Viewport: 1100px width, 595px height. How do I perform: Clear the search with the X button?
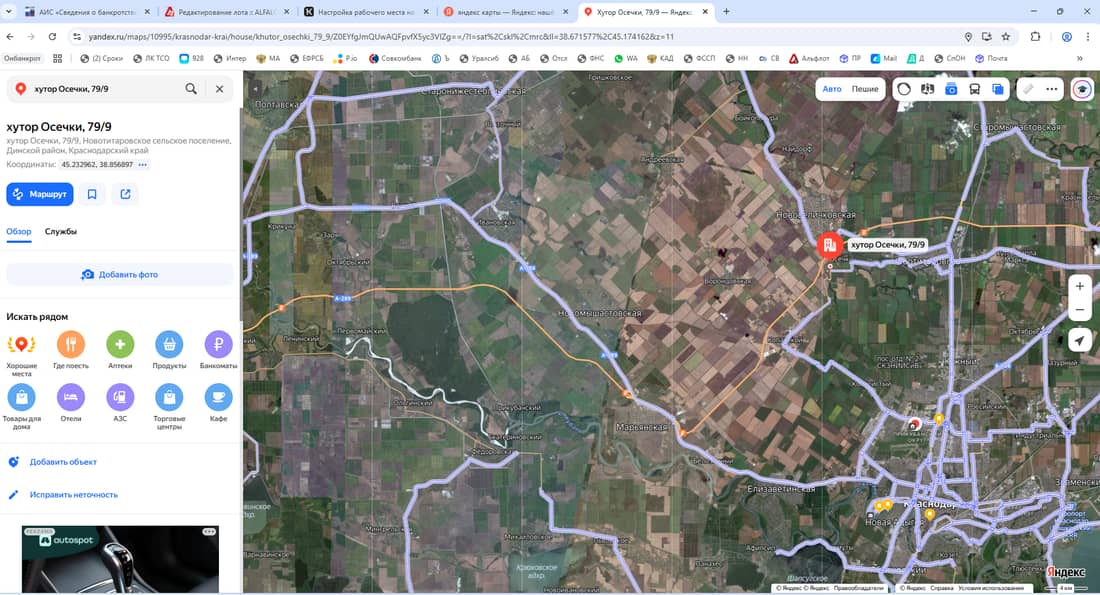219,89
